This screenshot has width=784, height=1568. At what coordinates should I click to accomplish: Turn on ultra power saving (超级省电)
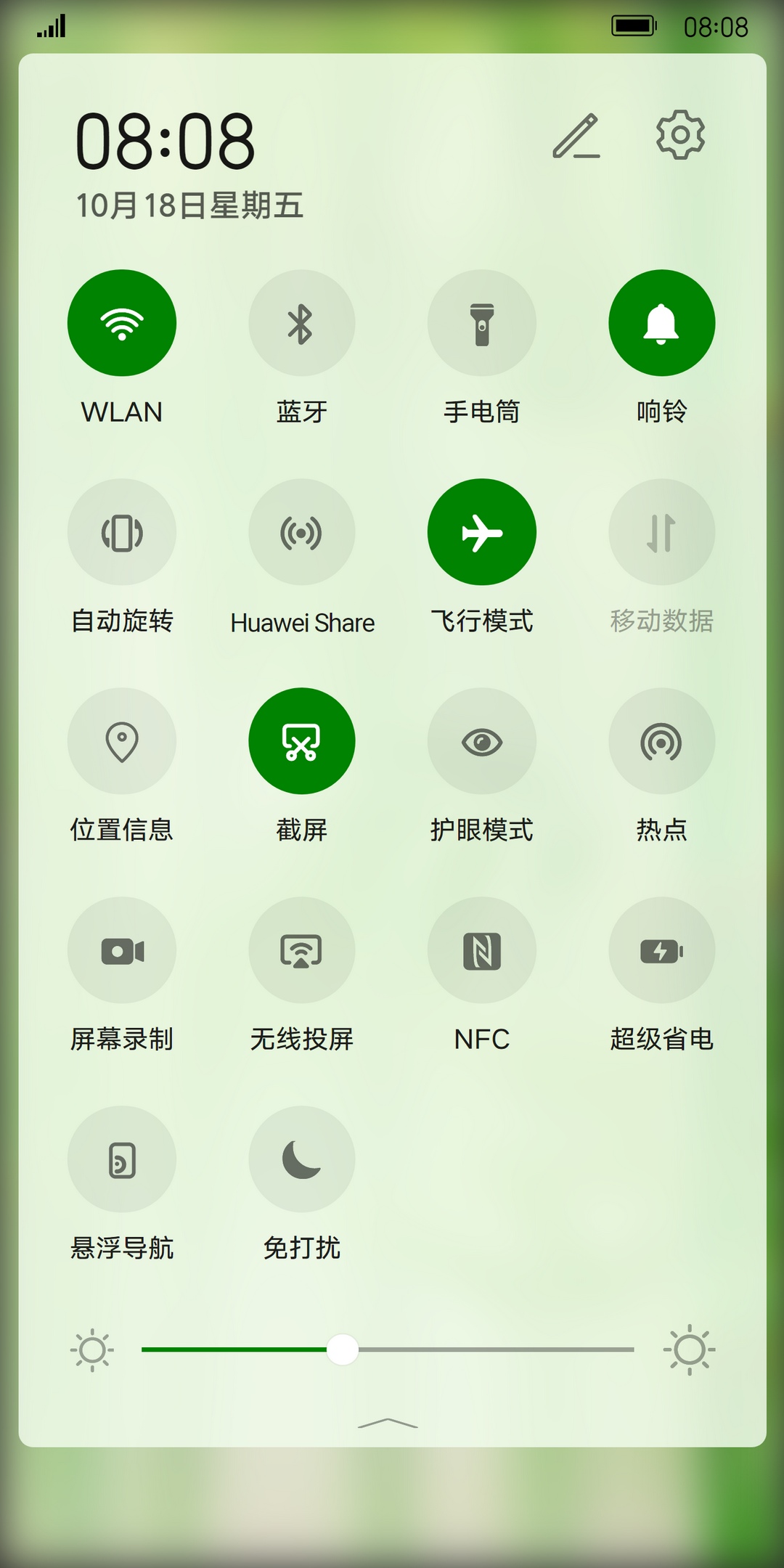[x=661, y=950]
